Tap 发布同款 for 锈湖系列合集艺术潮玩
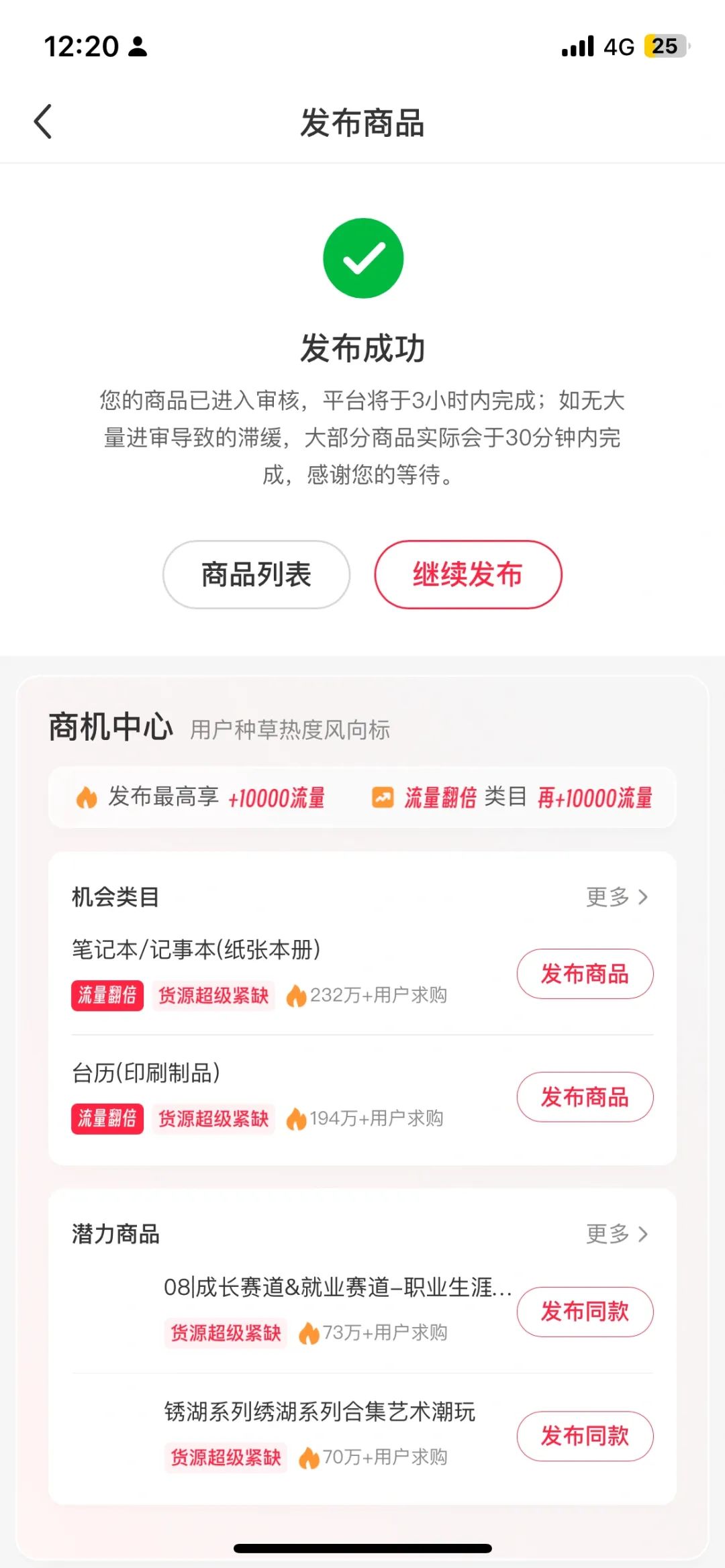This screenshot has width=725, height=1568. pyautogui.click(x=585, y=1436)
